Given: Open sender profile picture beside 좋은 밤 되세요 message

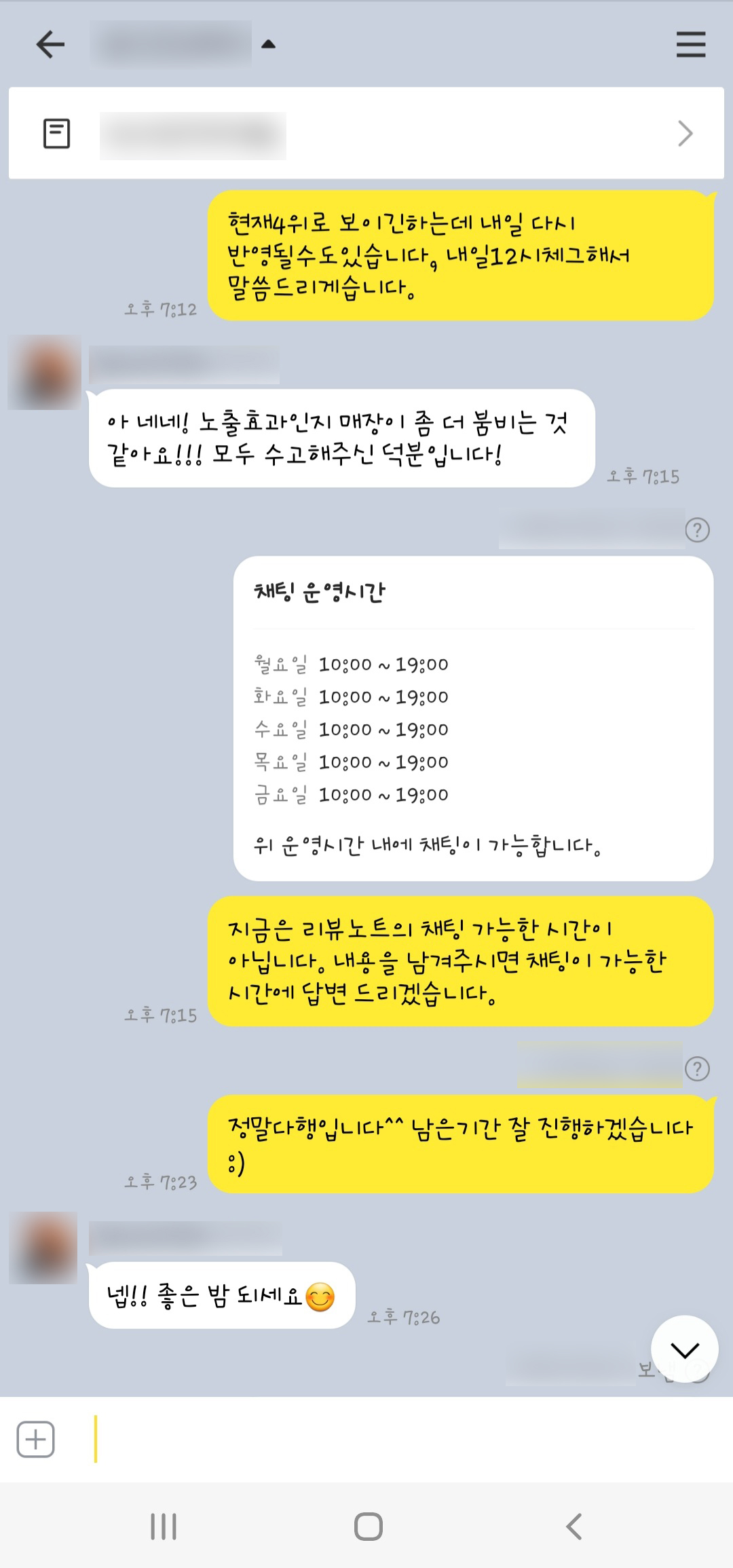Looking at the screenshot, I should (x=43, y=1248).
